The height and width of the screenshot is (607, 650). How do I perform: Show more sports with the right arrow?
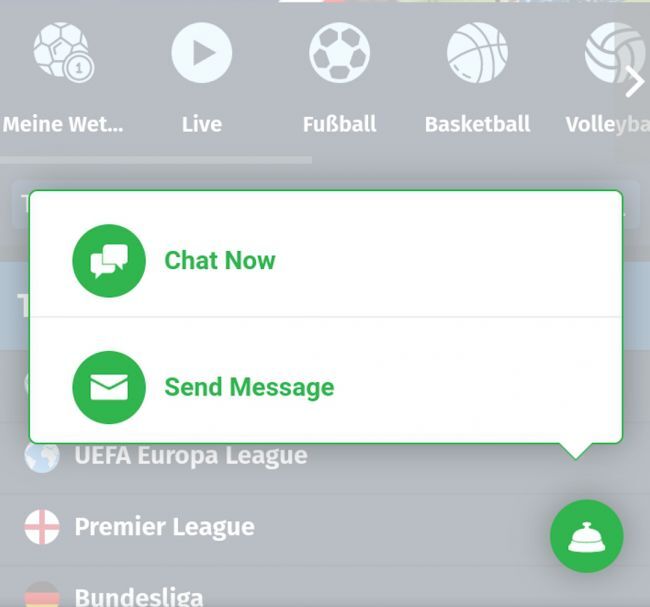tap(634, 82)
